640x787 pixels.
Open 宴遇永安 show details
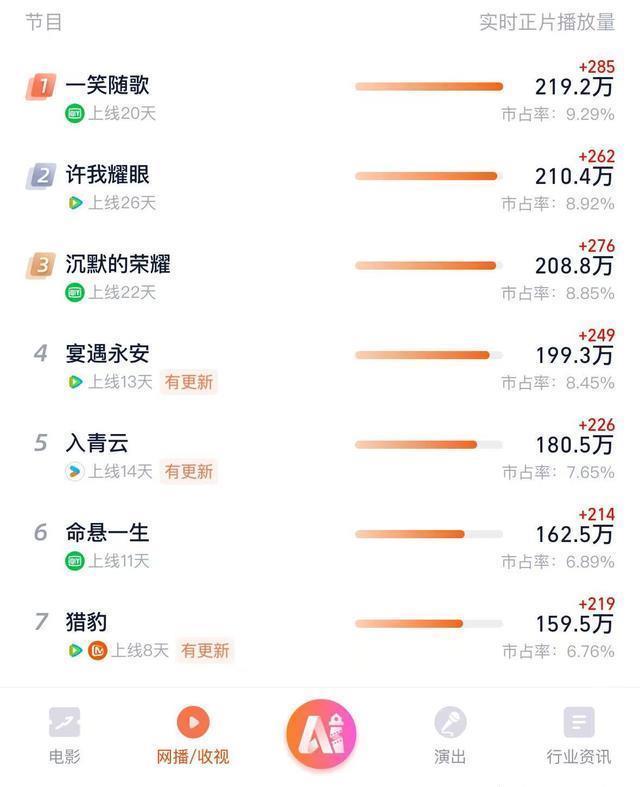click(x=108, y=354)
